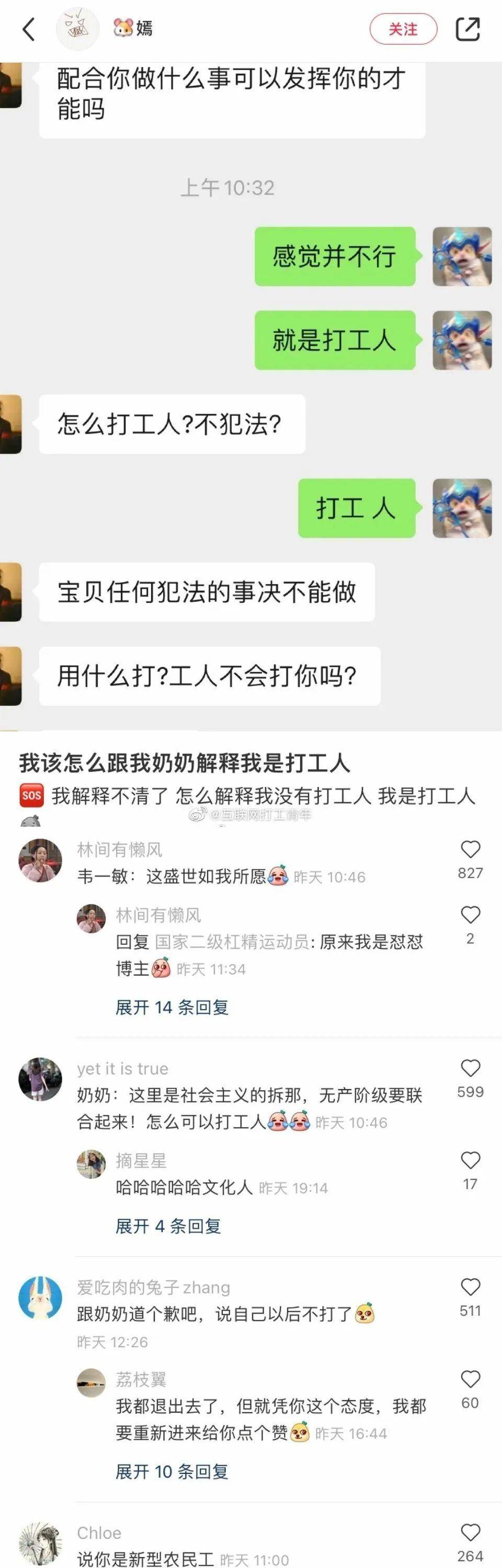Screen dimensions: 502x1568
Task: Expand 展开 10 条回复
Action: click(172, 1472)
